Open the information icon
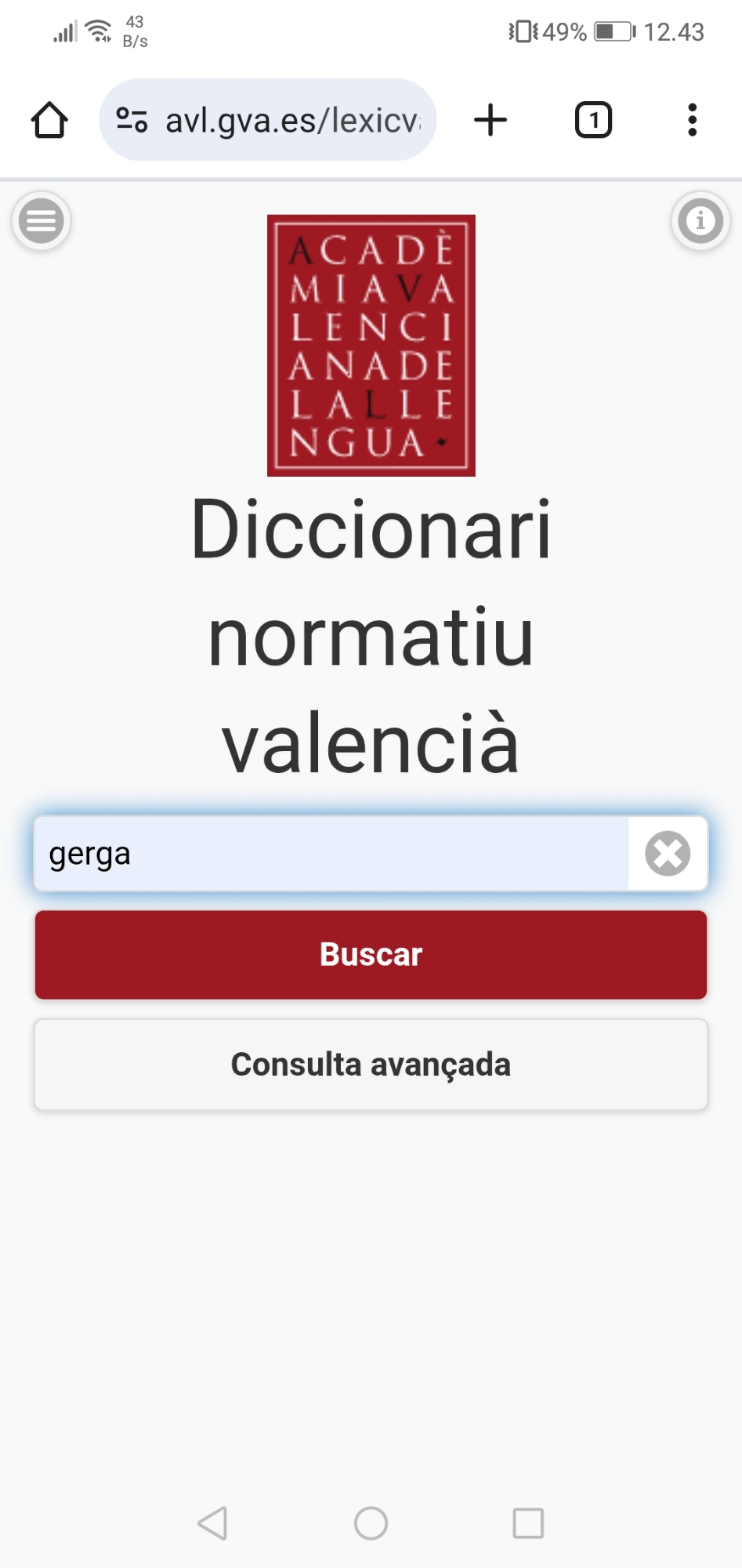The height and width of the screenshot is (1568, 742). pyautogui.click(x=700, y=221)
